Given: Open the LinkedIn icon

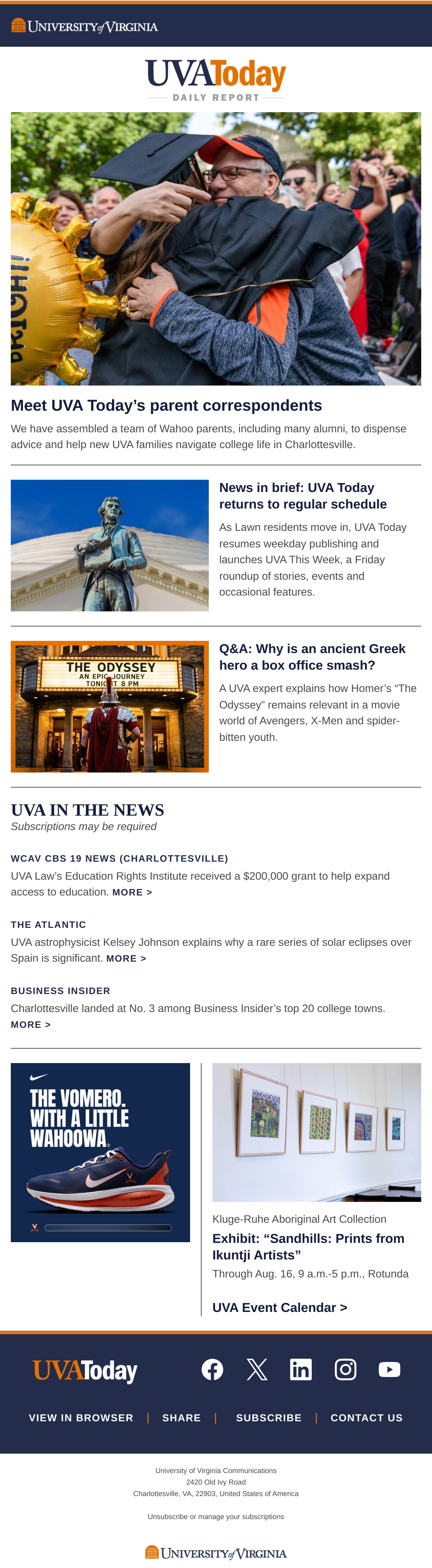Looking at the screenshot, I should coord(301,1369).
